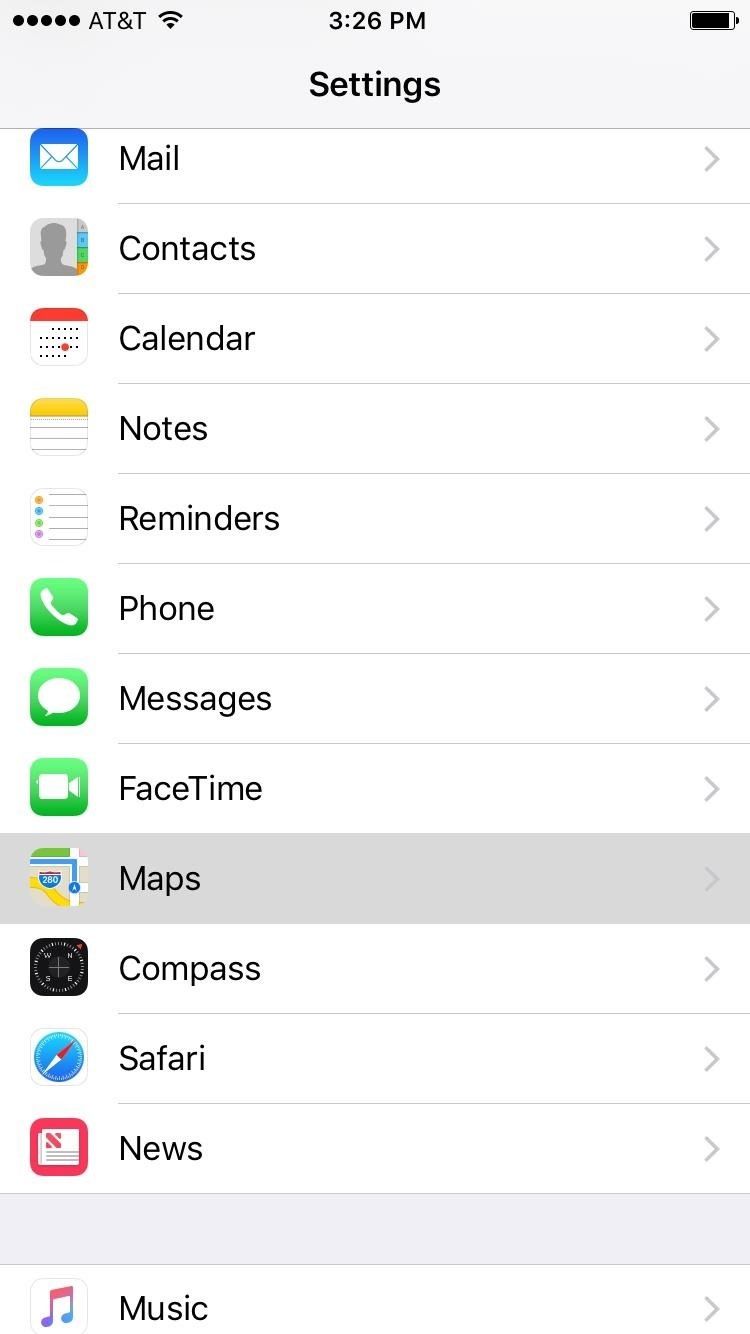Select the Calendar icon
The width and height of the screenshot is (750, 1334).
point(59,337)
